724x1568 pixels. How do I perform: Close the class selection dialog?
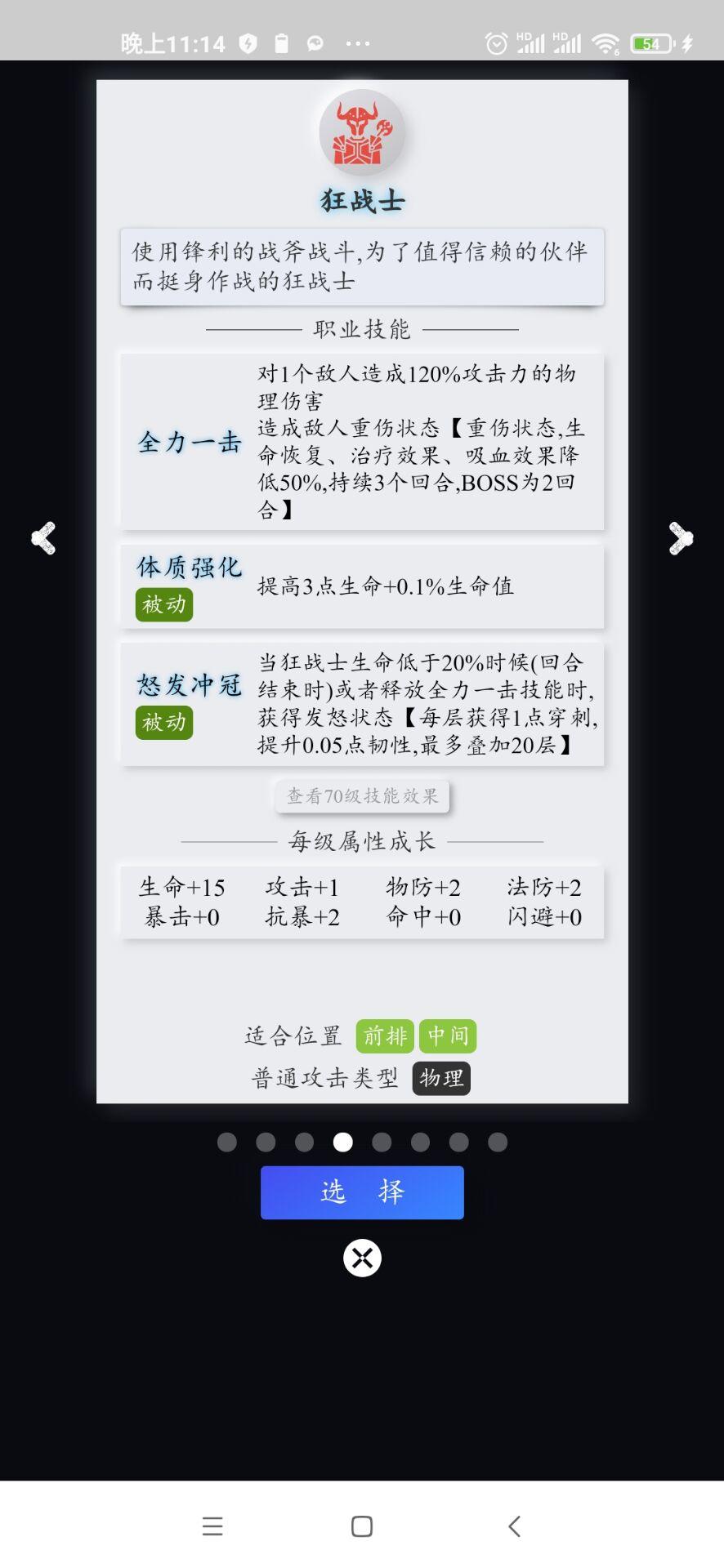362,1258
